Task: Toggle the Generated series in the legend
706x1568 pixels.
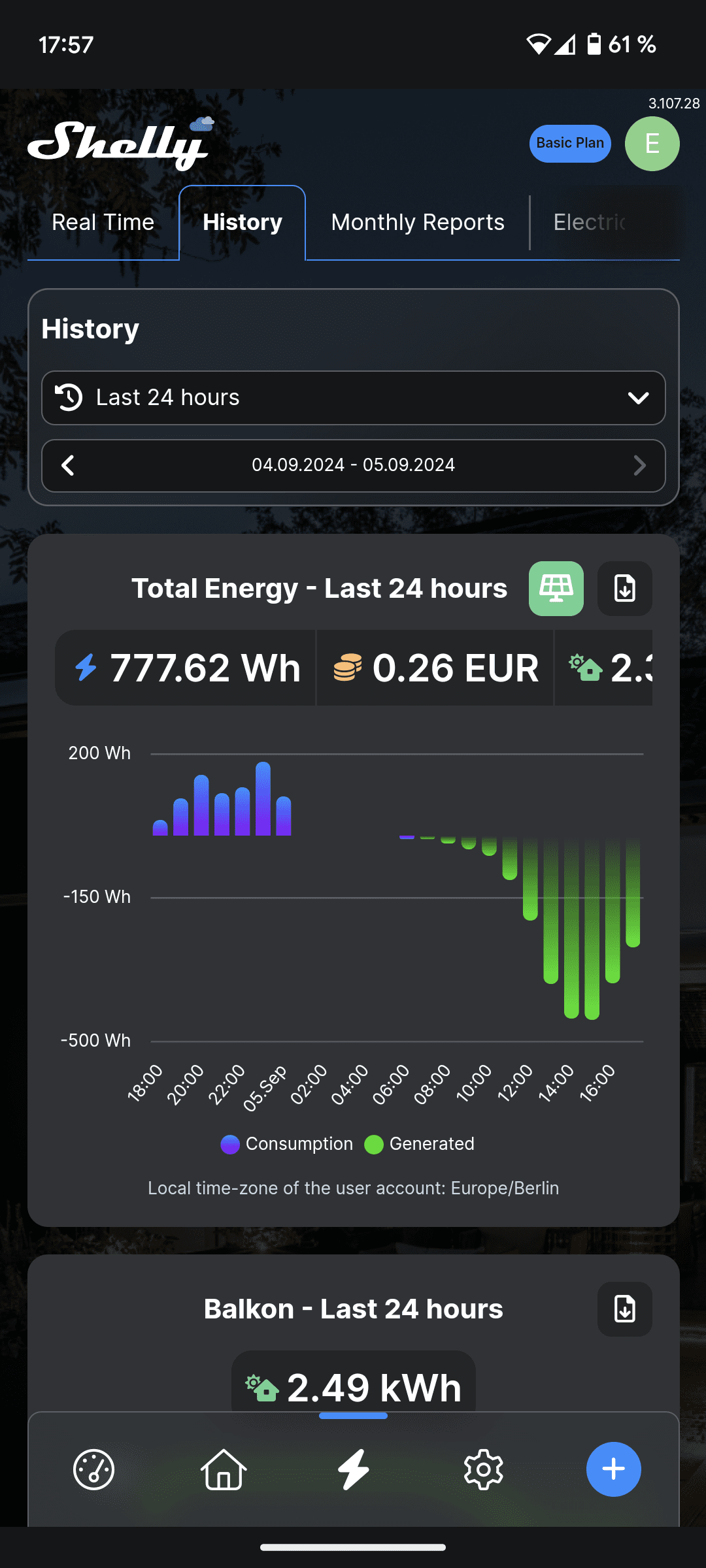Action: (x=419, y=1144)
